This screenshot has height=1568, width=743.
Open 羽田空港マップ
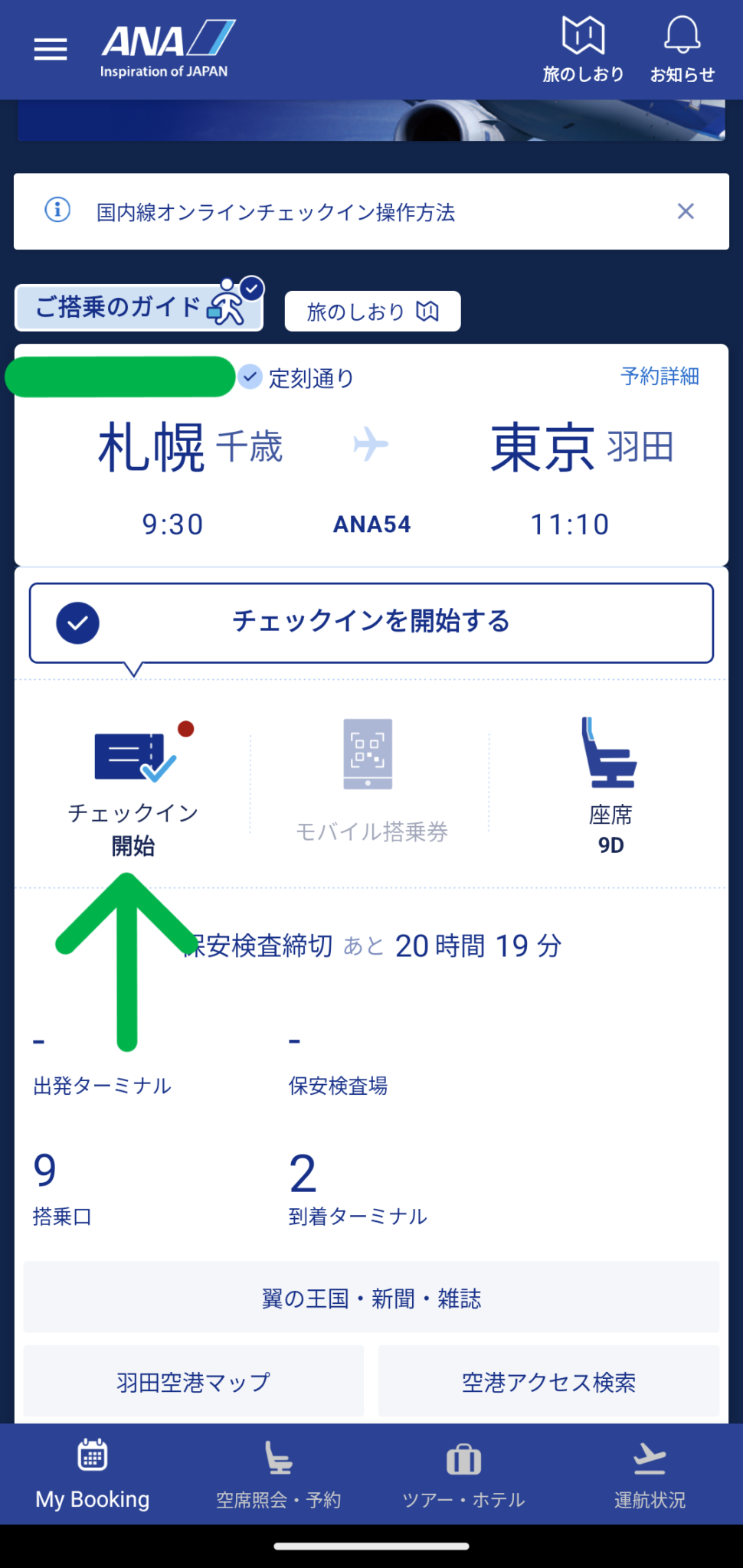coord(194,1382)
